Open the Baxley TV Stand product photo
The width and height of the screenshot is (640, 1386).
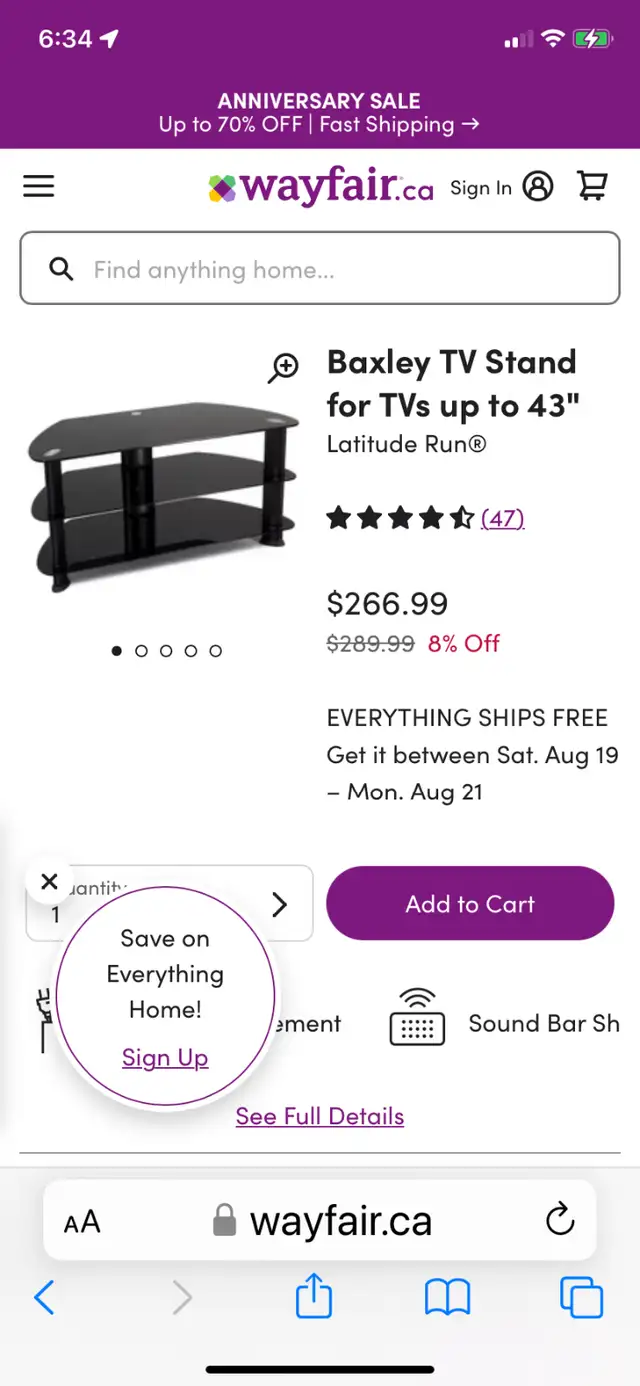click(162, 490)
